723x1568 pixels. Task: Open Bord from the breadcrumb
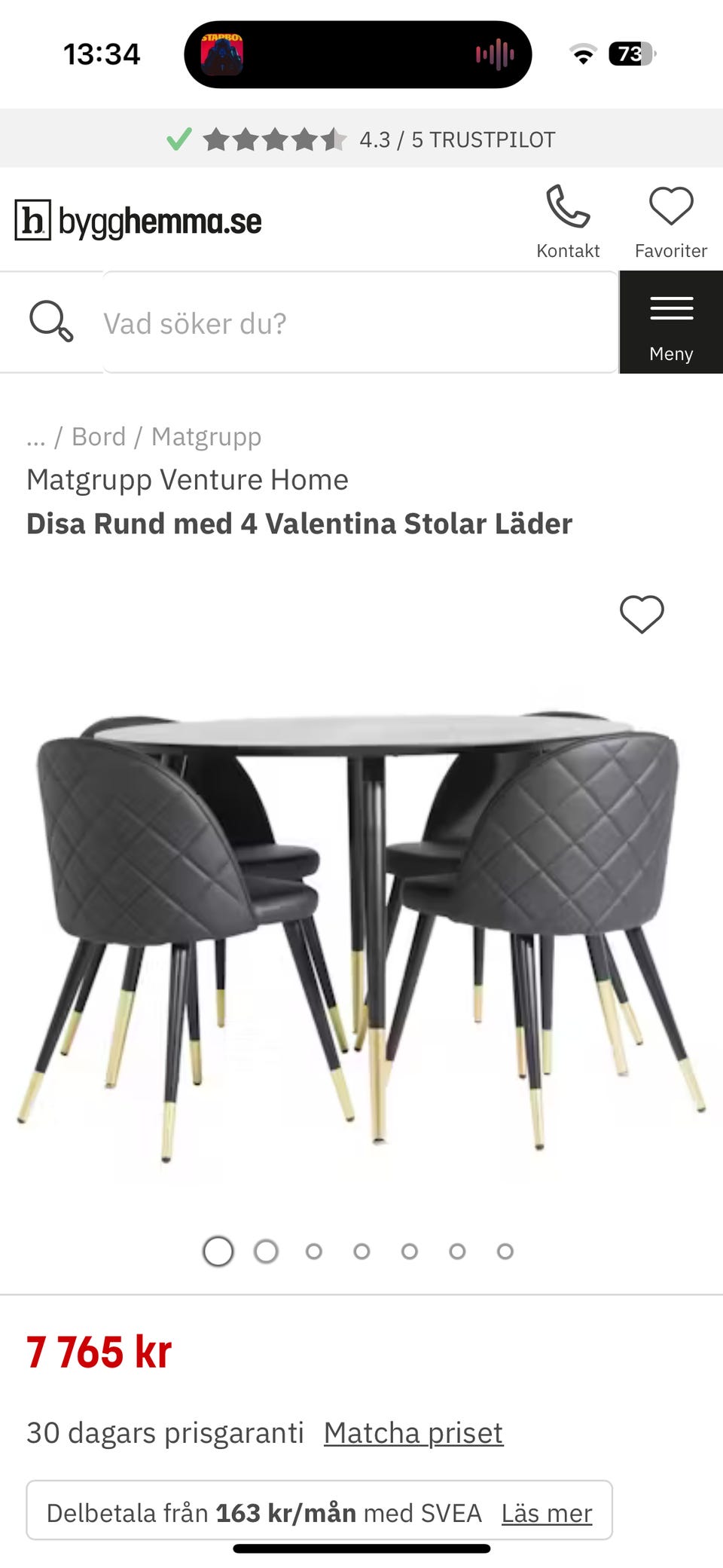coord(98,436)
